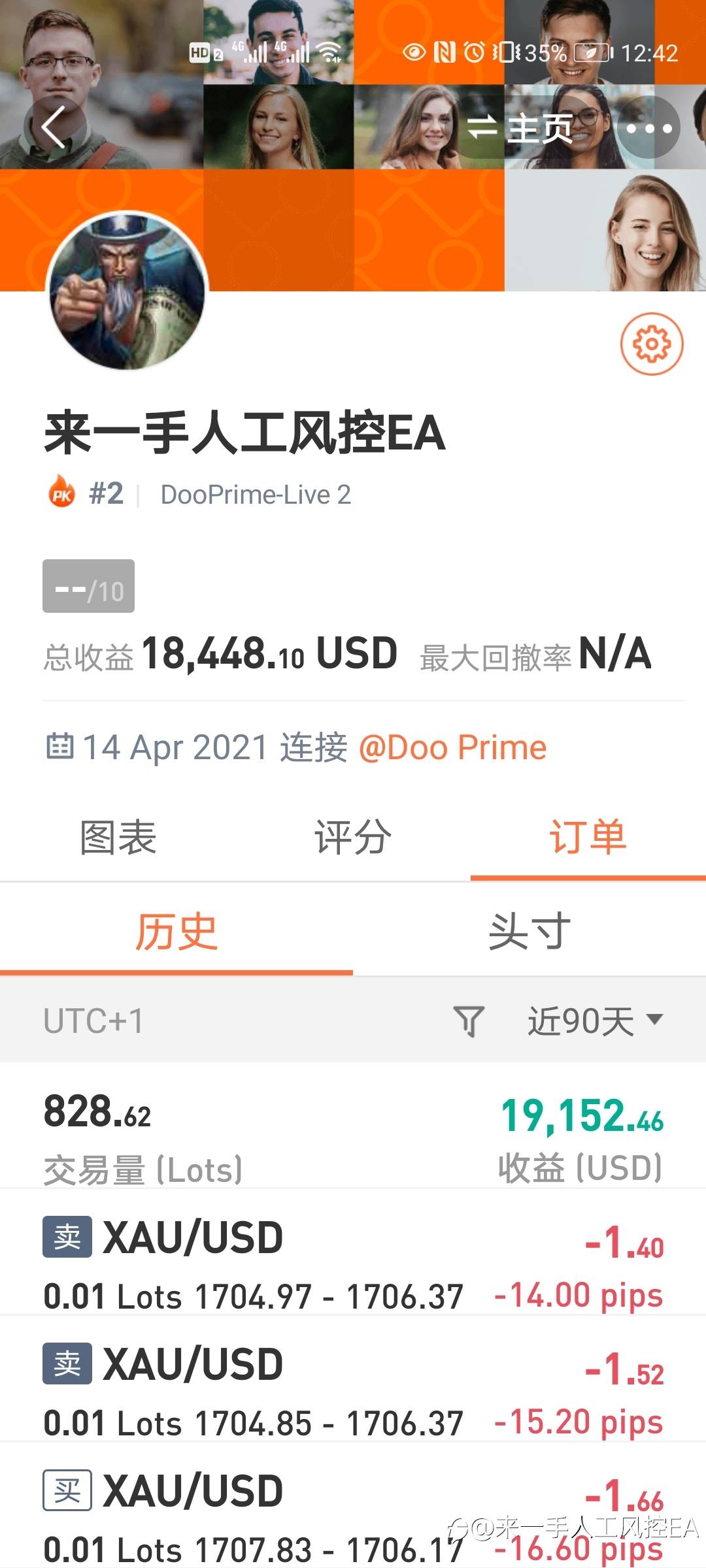Tap the 主页 switch button
Screen dimensions: 706x1568
(x=520, y=127)
